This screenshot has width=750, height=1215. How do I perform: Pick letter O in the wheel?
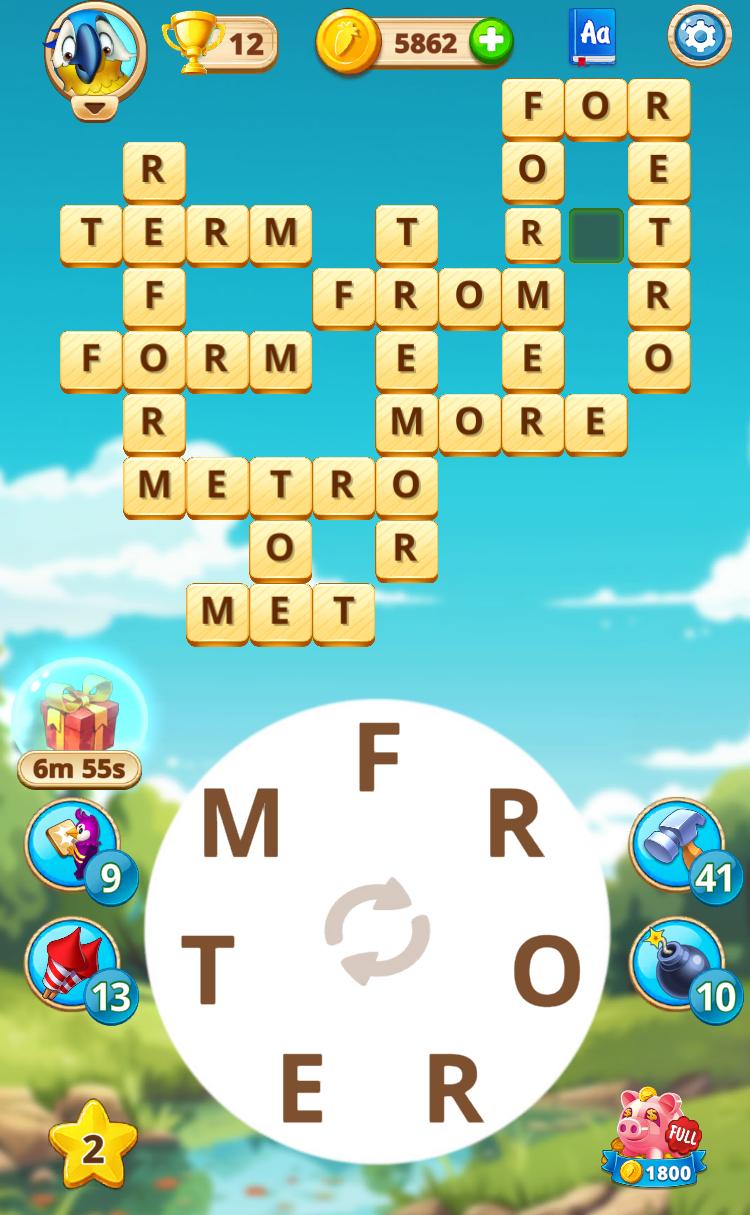pos(547,971)
